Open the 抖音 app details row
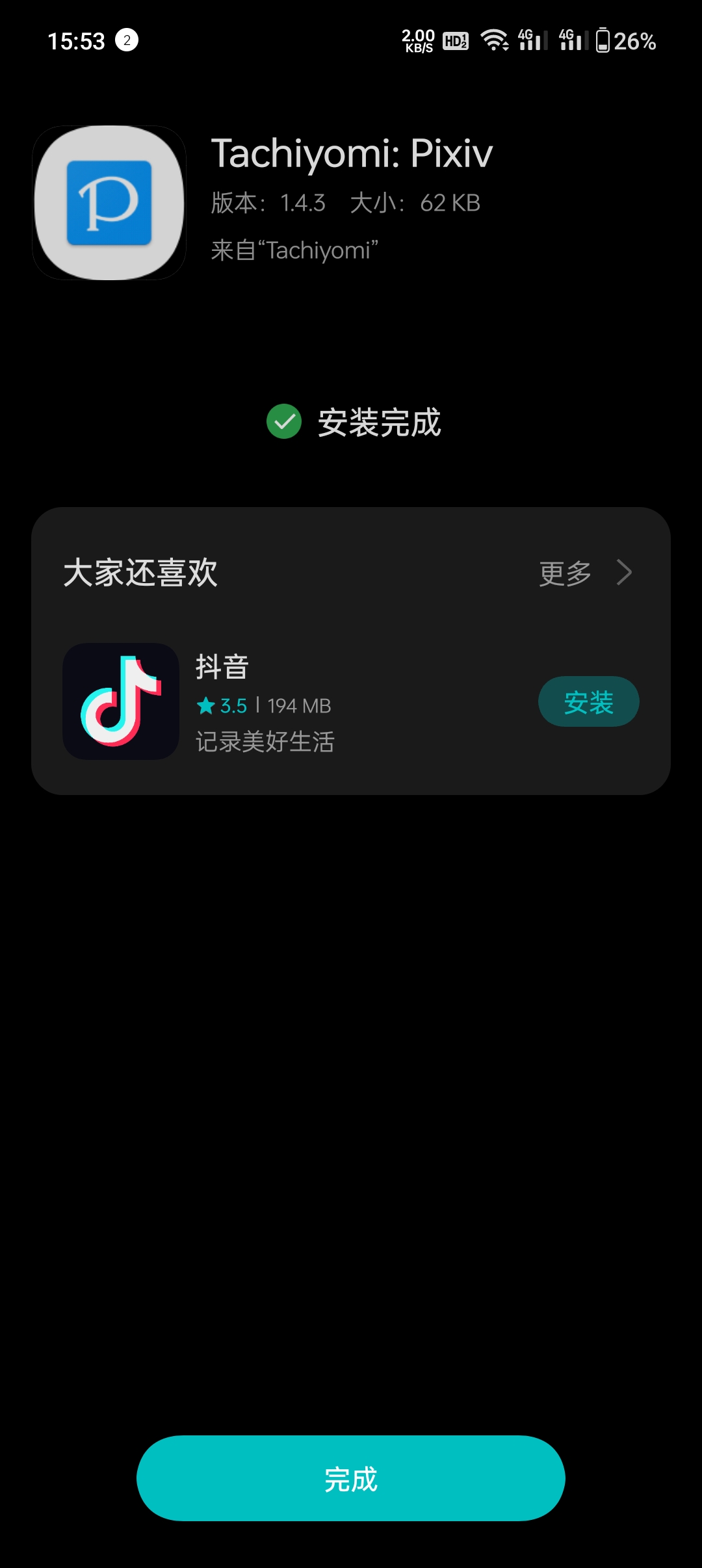 [292, 702]
